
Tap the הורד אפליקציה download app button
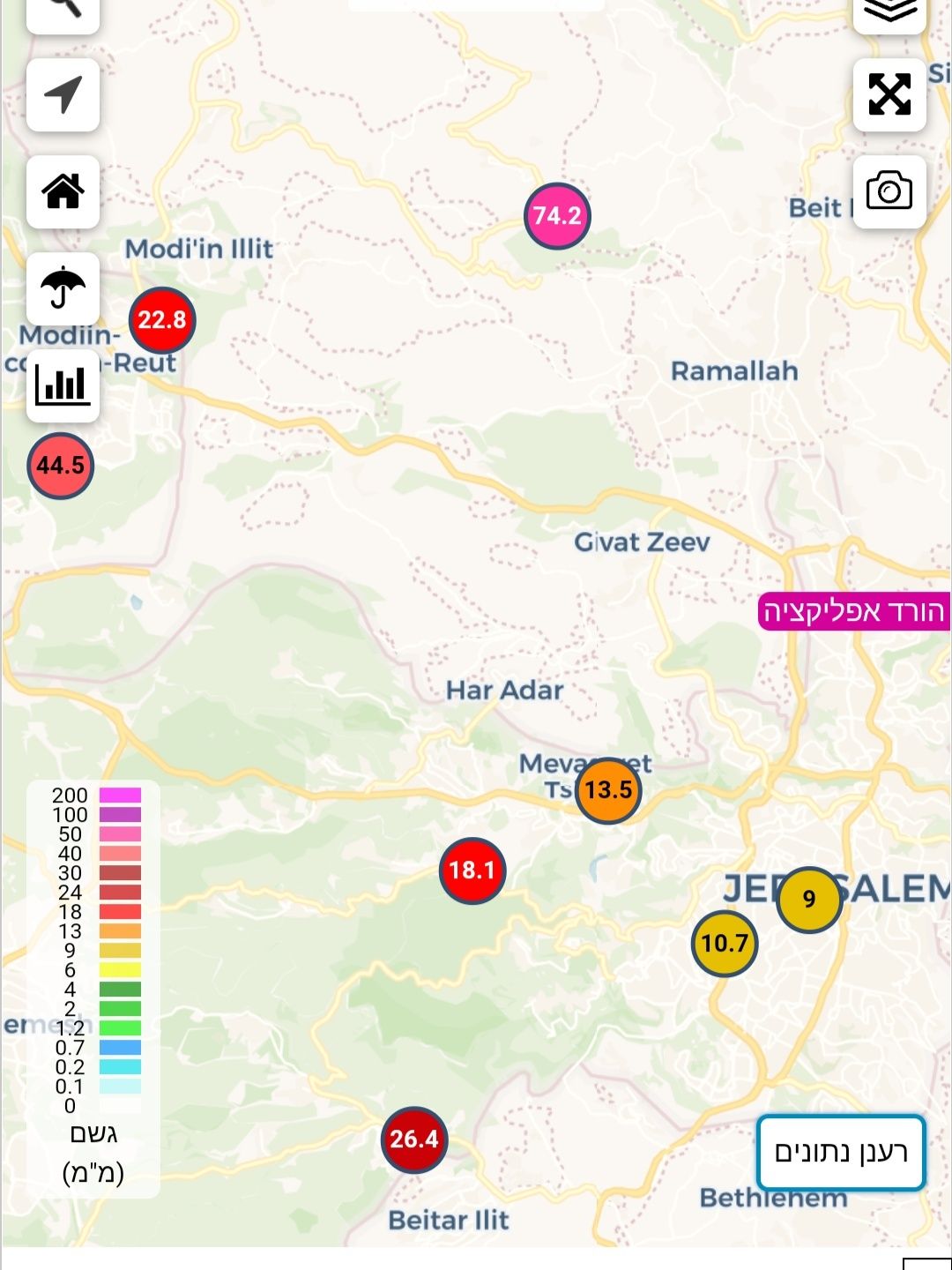pos(853,611)
